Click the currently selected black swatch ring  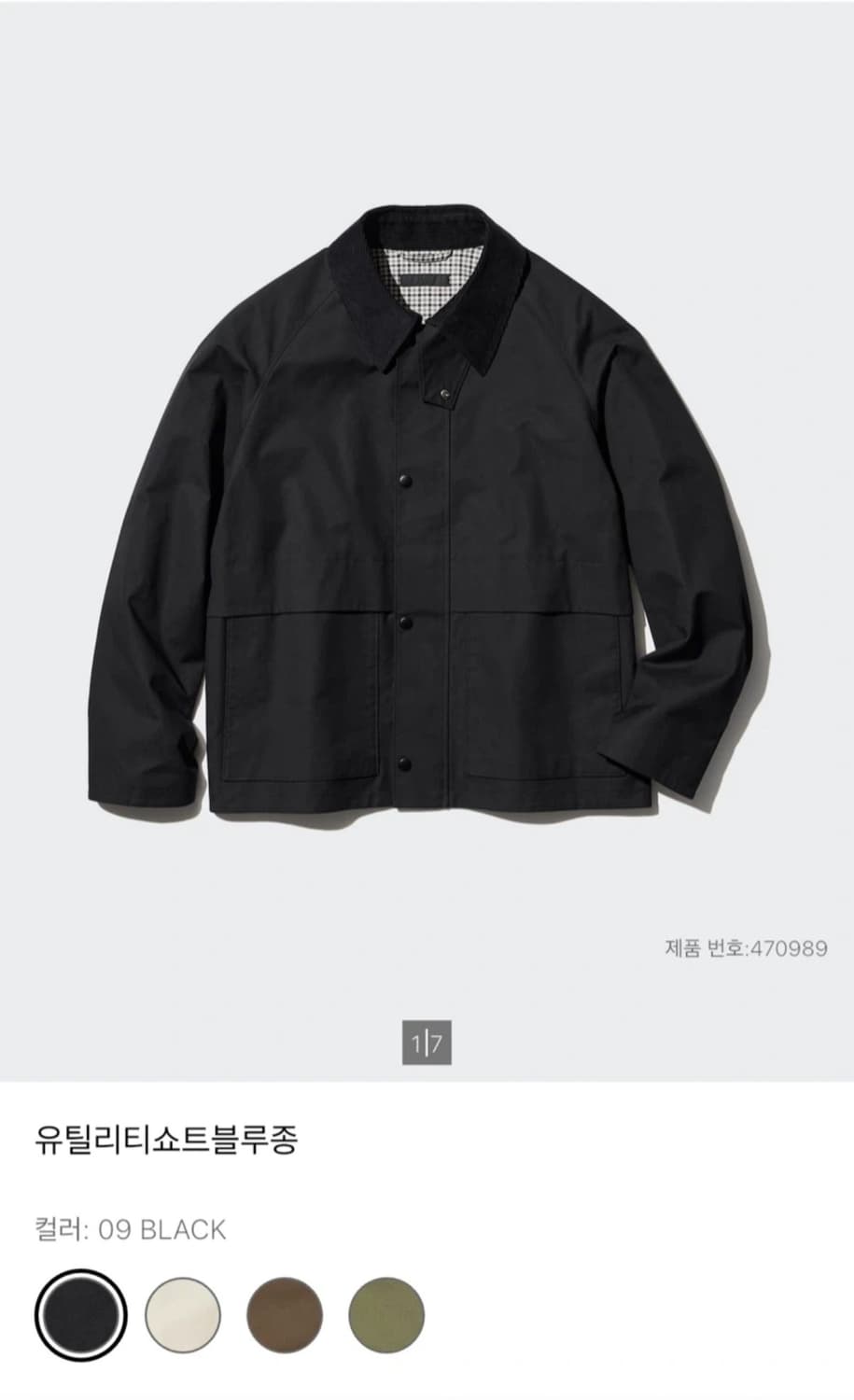pos(80,1303)
